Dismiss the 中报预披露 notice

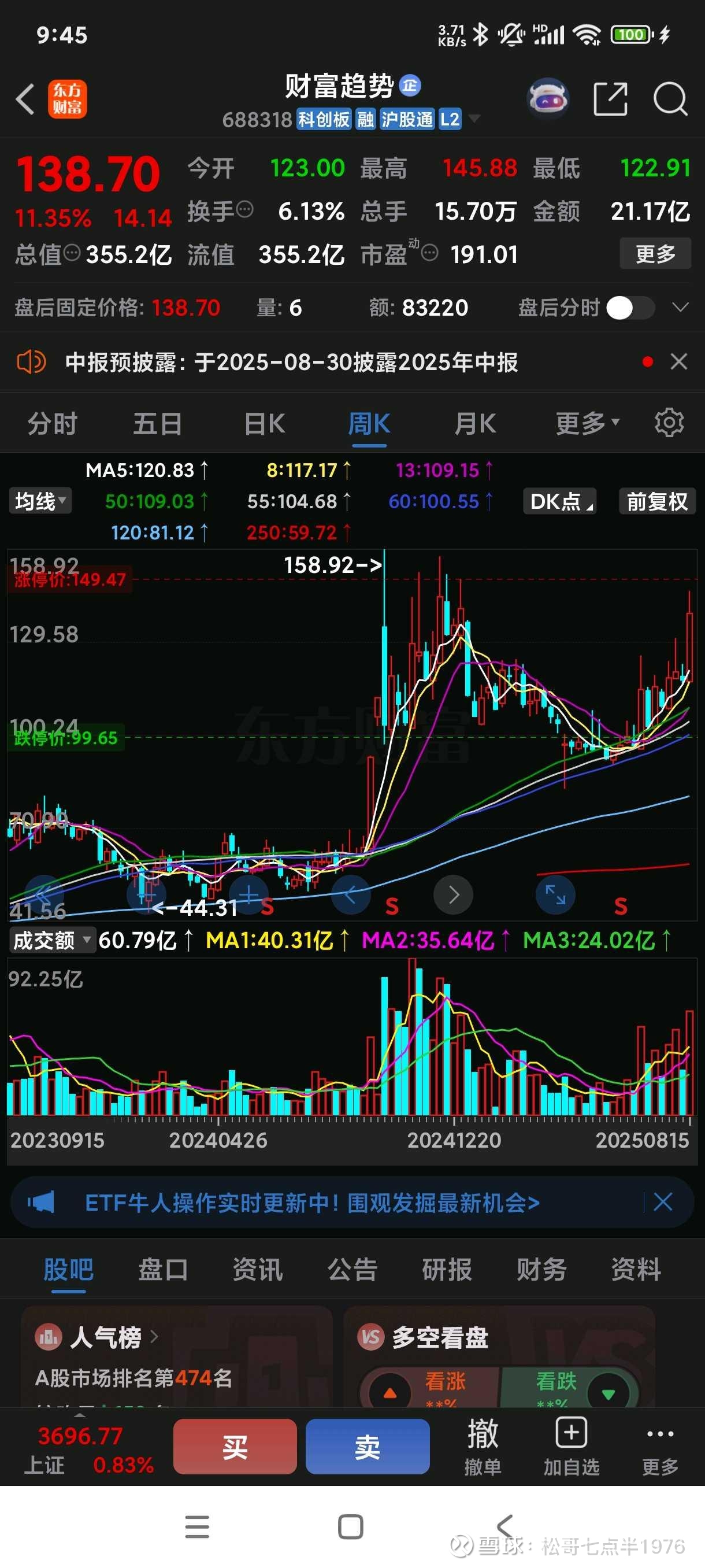679,361
